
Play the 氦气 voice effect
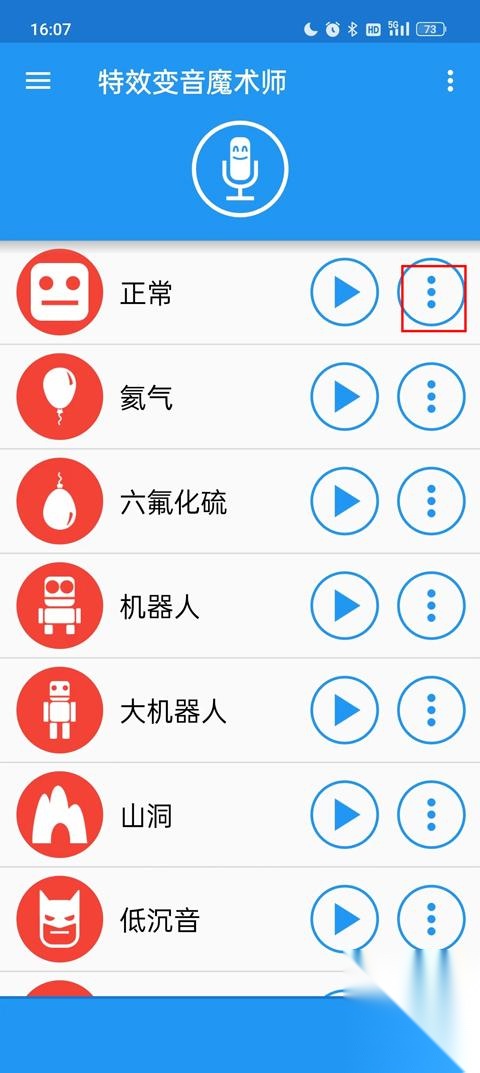[344, 397]
